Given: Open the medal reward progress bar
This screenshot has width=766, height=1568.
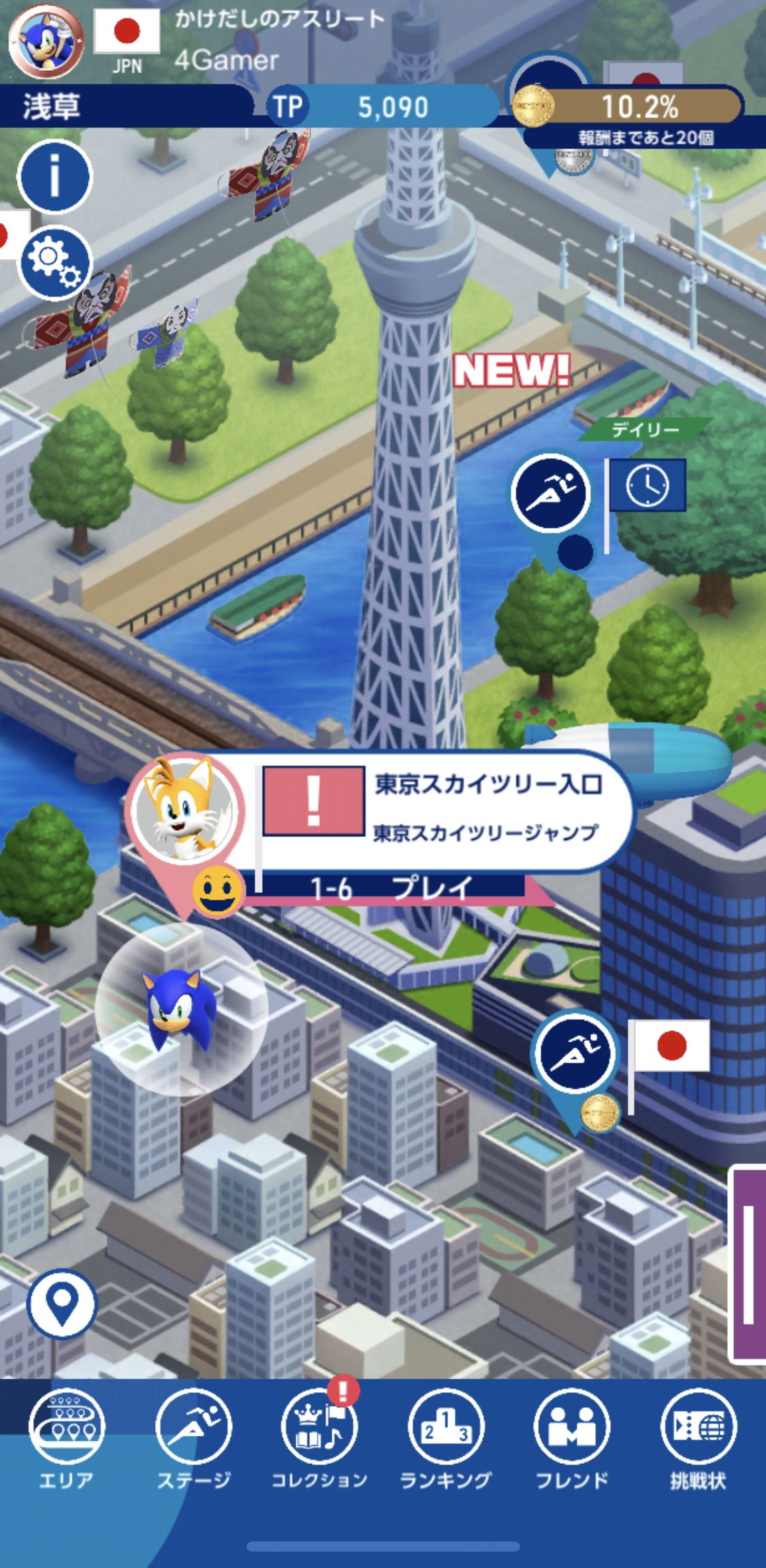Looking at the screenshot, I should 626,108.
